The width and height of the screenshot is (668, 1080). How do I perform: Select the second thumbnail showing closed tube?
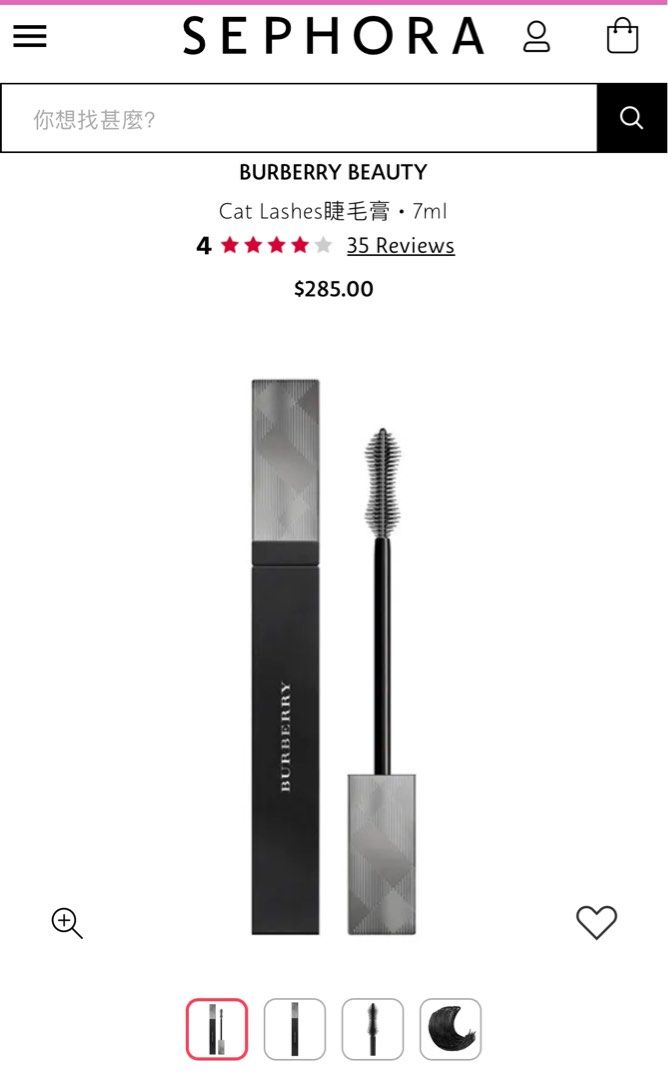pos(294,1029)
